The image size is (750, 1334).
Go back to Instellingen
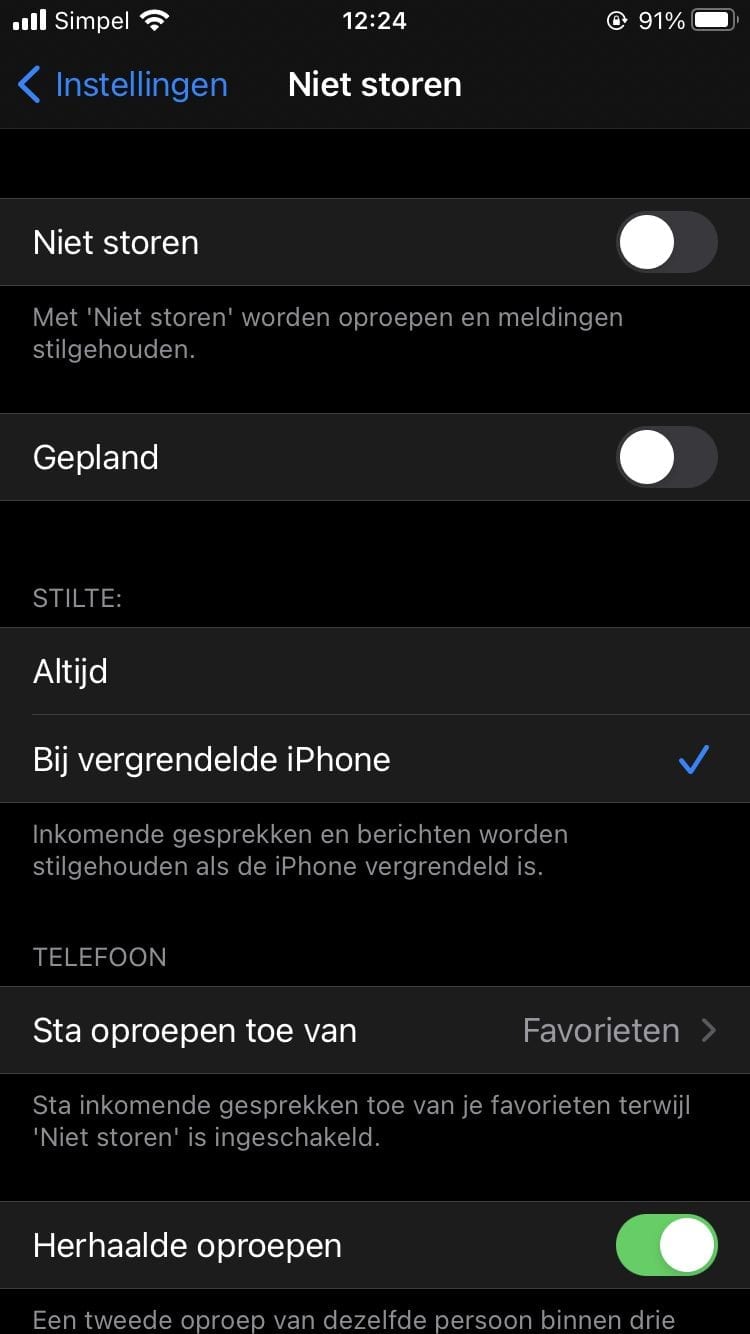click(x=123, y=85)
